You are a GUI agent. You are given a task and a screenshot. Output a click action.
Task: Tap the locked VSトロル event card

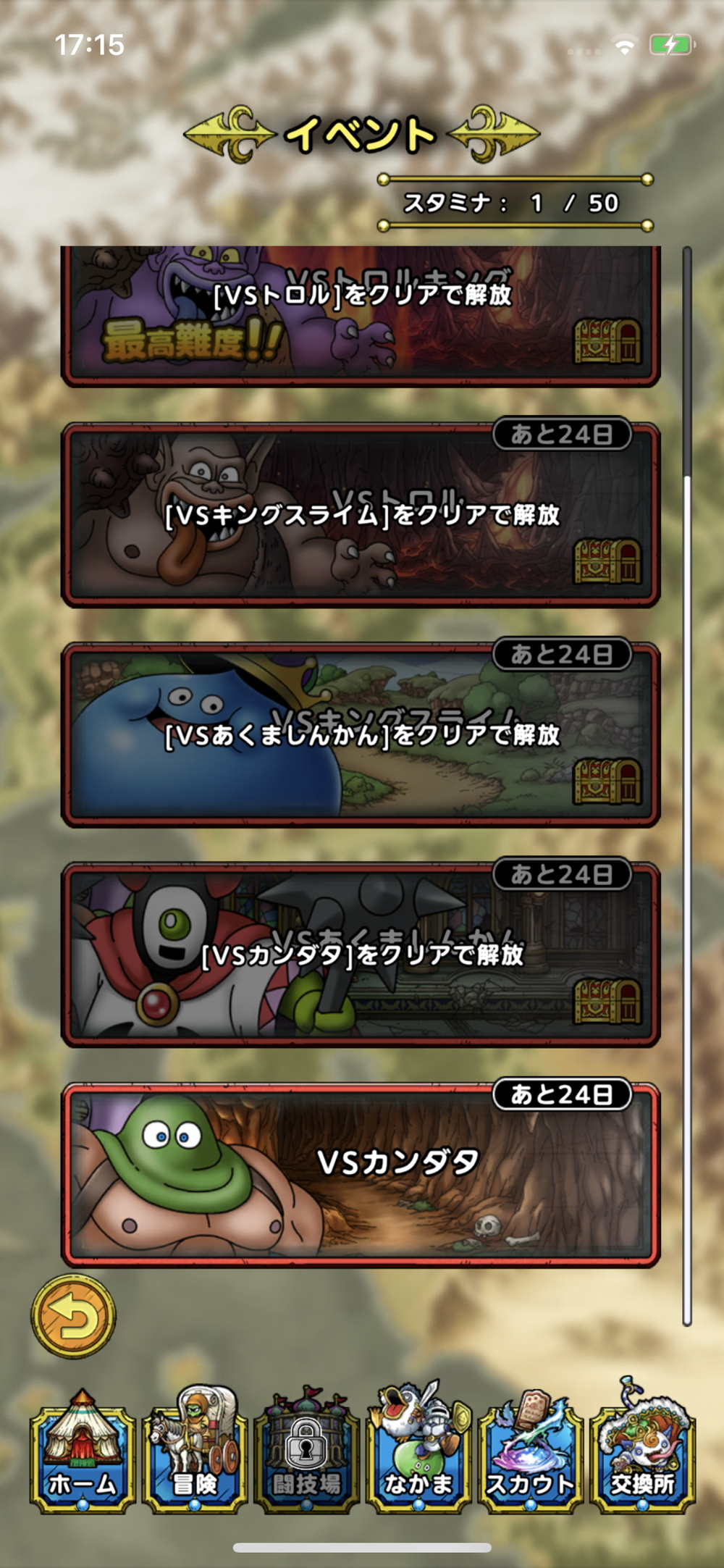pyautogui.click(x=361, y=515)
